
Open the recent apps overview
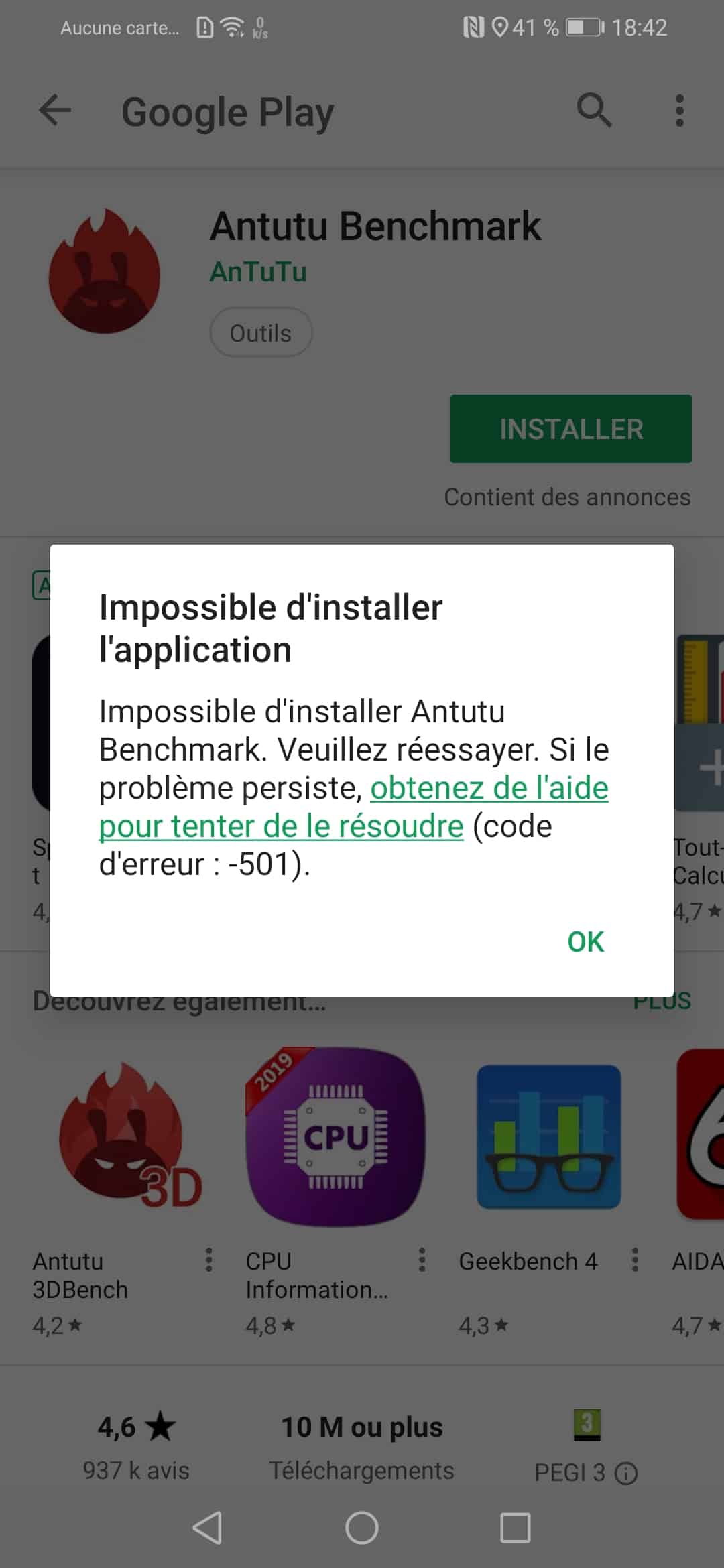[516, 1528]
